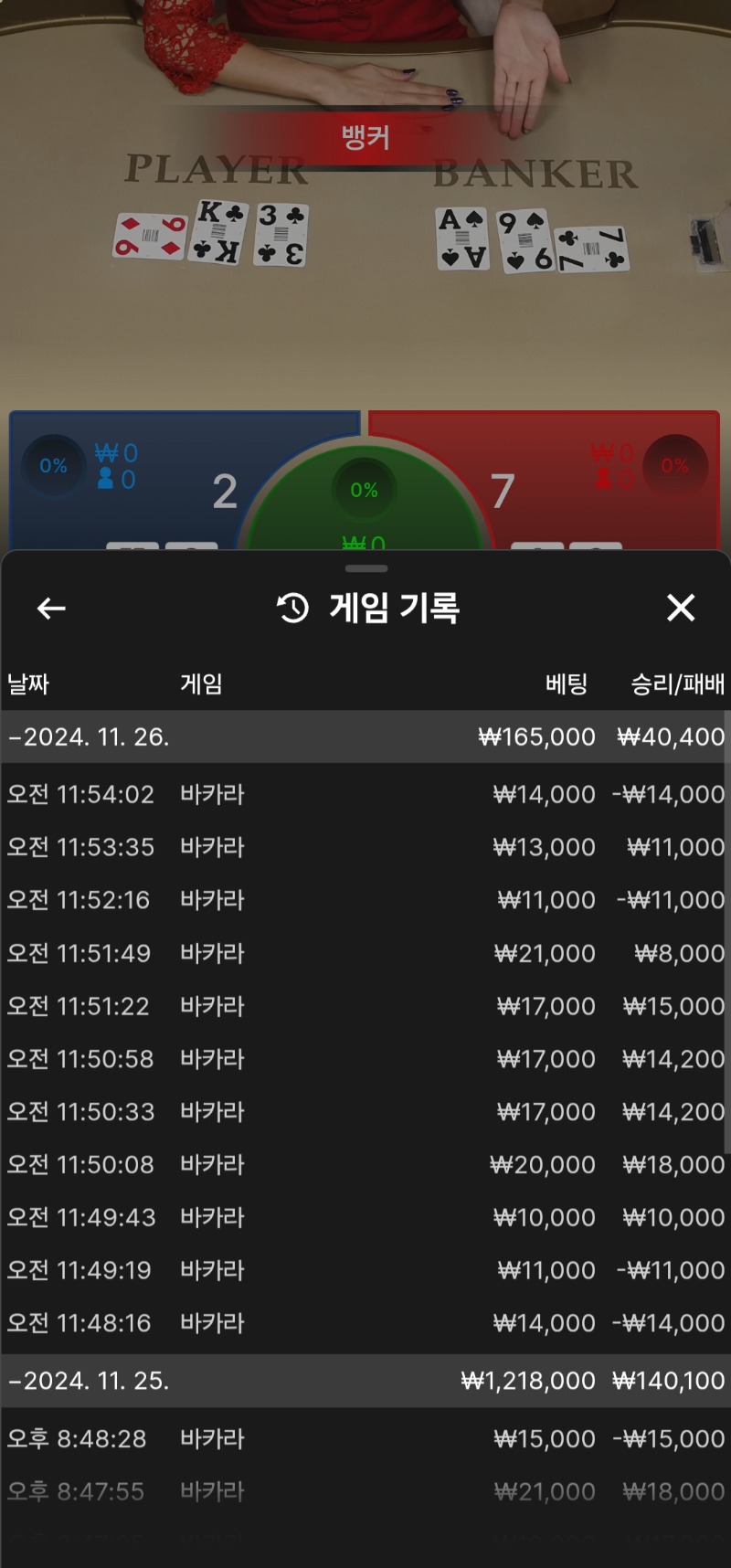Show the 오전 11:48:16 round details
Screen dimensions: 731x1568
(365, 1323)
